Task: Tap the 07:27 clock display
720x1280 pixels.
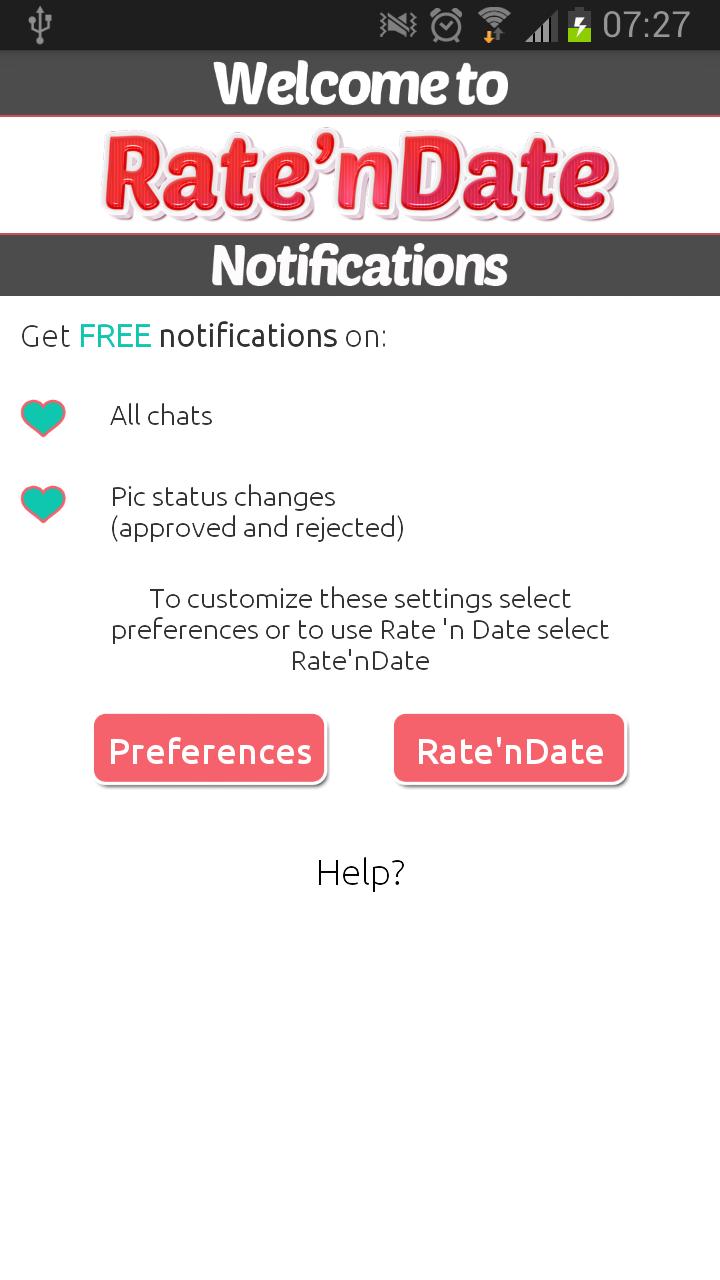Action: (645, 25)
